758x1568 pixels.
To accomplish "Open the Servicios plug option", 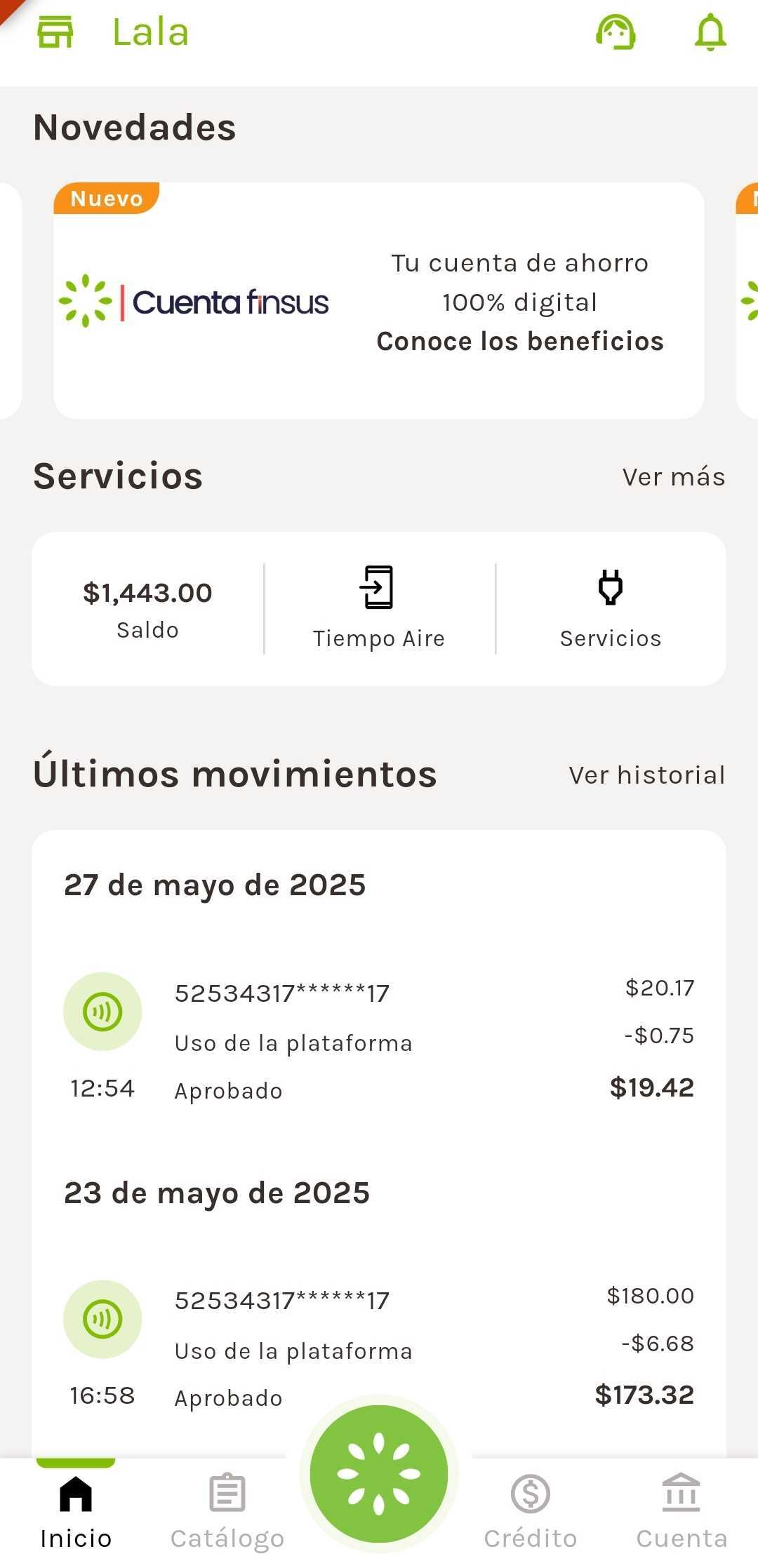I will click(x=611, y=608).
